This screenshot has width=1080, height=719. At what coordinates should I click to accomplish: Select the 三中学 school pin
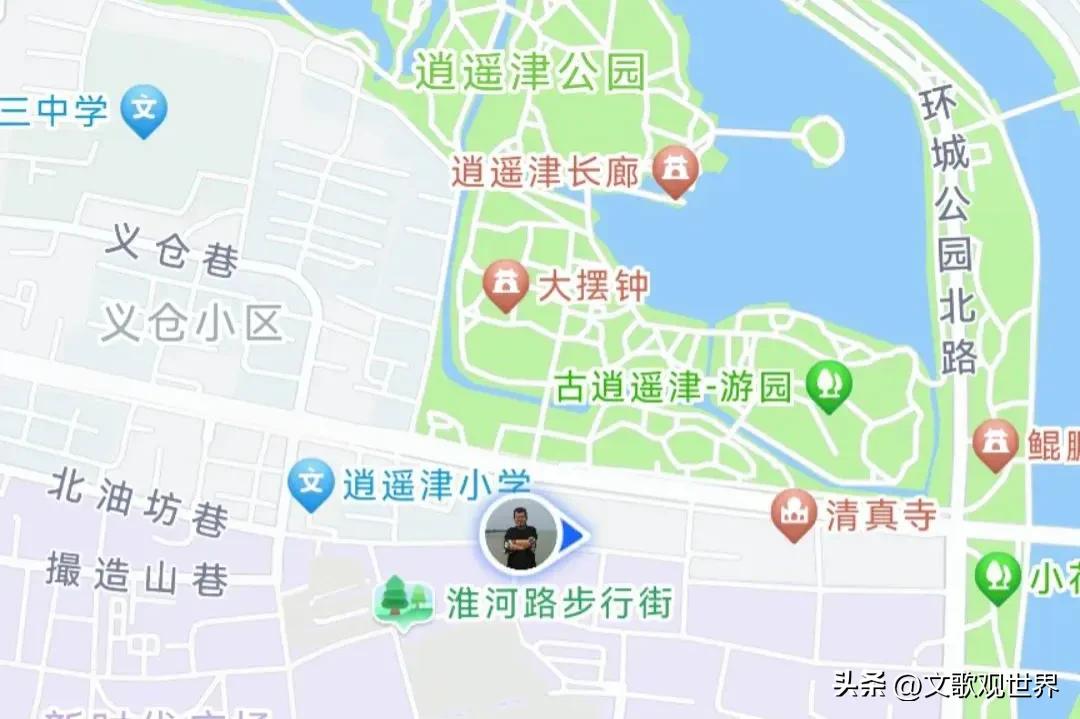[x=144, y=110]
